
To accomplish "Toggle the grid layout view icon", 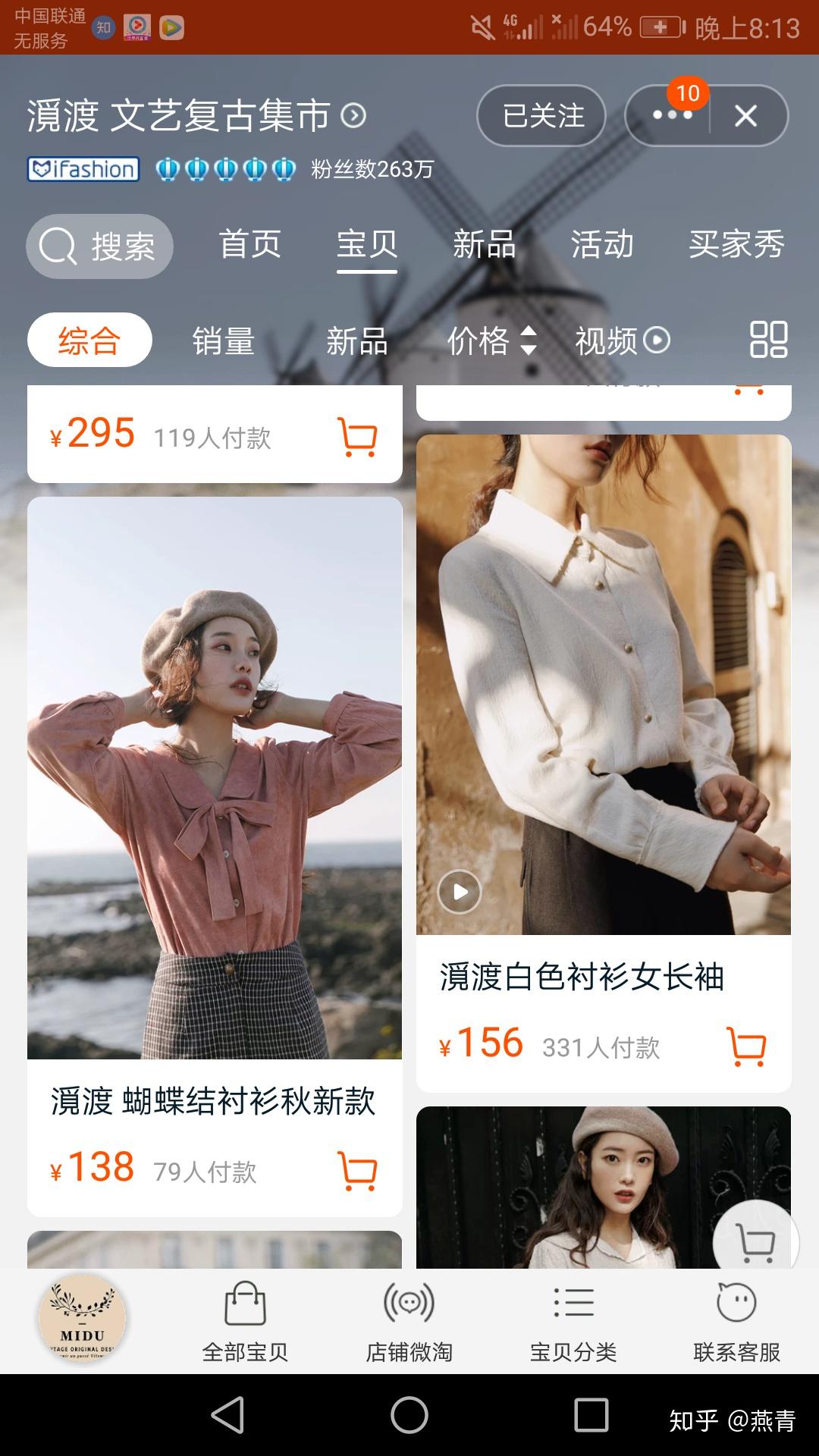I will coord(767,340).
